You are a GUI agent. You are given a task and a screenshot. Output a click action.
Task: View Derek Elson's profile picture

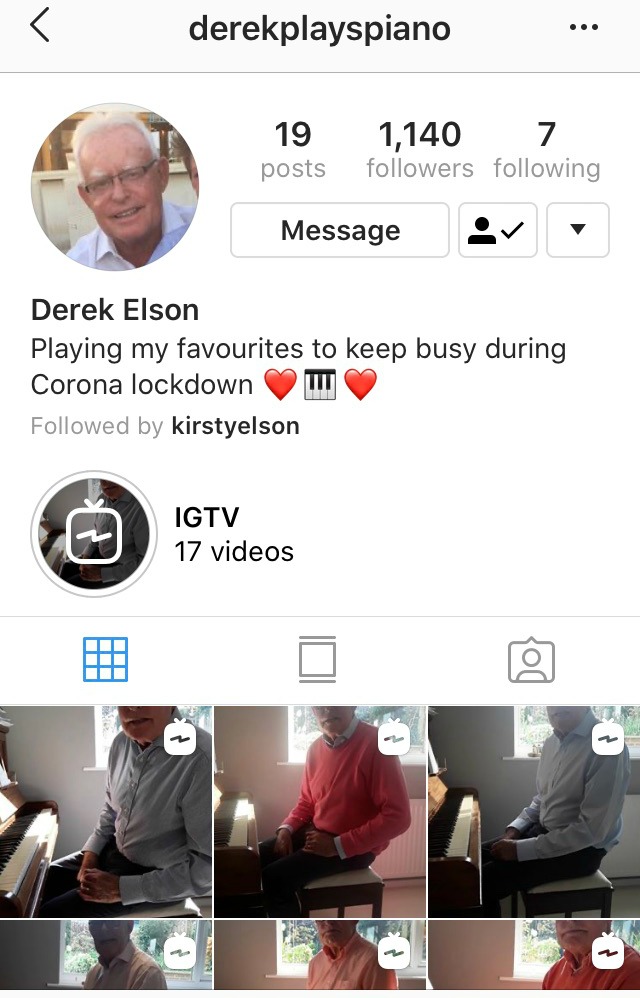(x=115, y=187)
